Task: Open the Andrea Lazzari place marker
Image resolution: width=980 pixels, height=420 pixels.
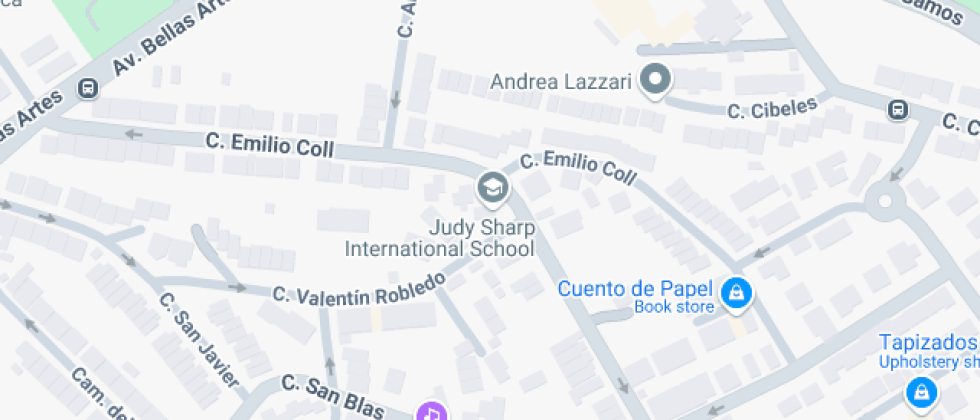Action: pos(656,81)
